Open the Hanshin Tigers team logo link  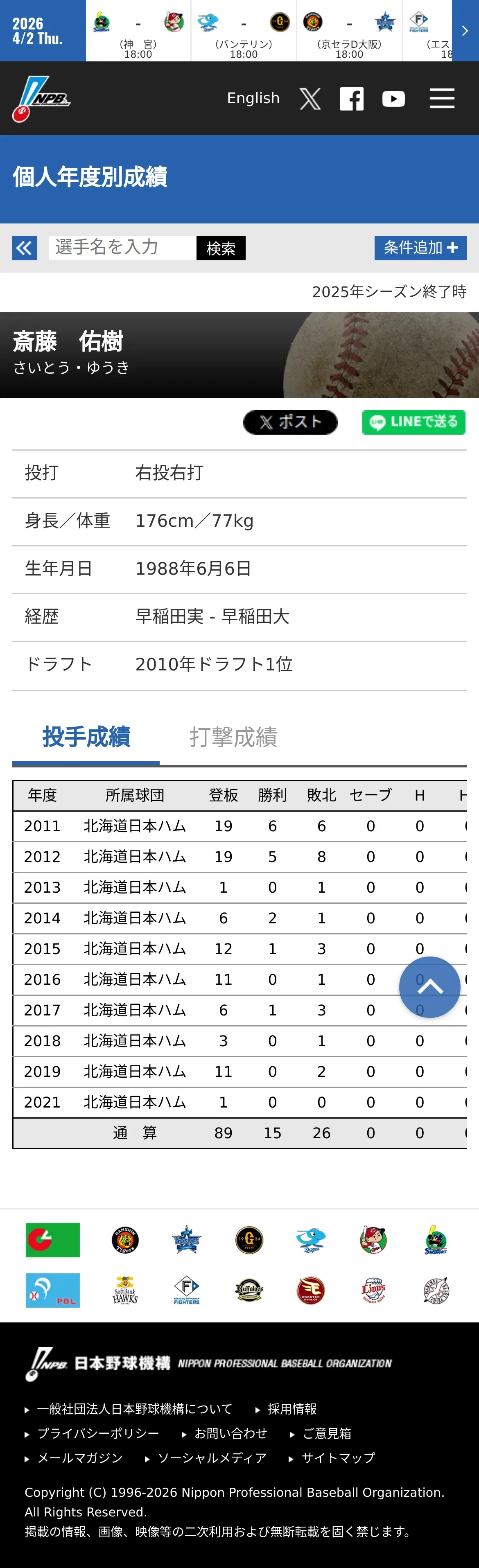click(125, 1240)
